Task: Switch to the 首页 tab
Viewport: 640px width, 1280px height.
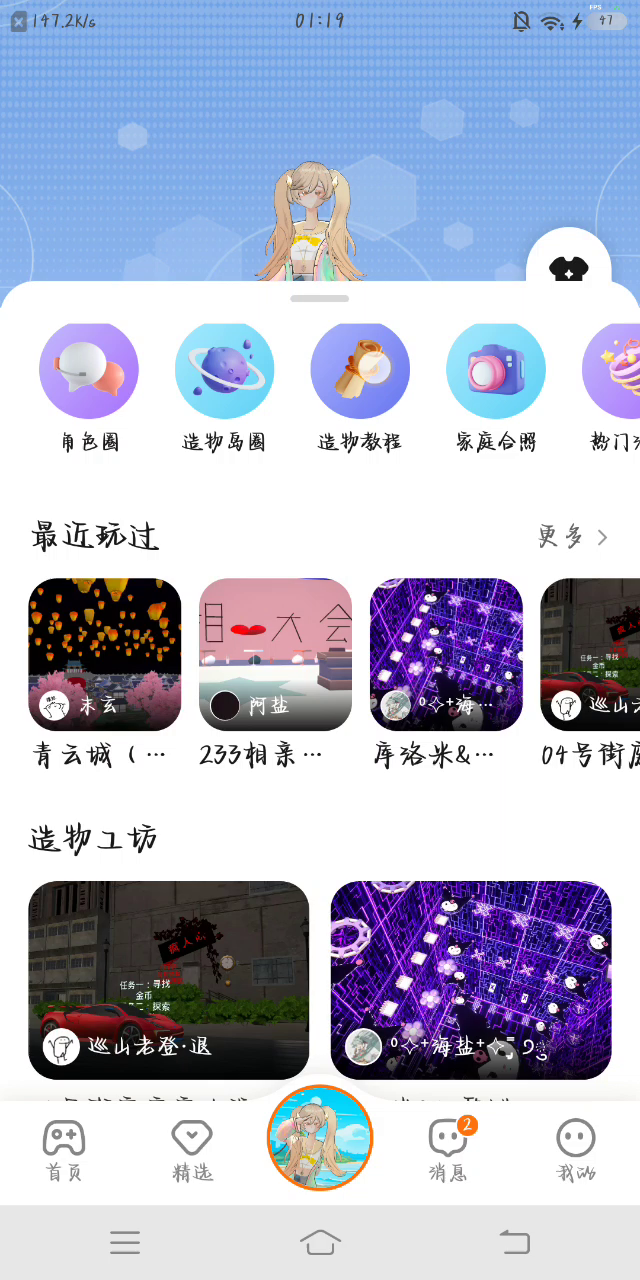Action: point(64,1151)
